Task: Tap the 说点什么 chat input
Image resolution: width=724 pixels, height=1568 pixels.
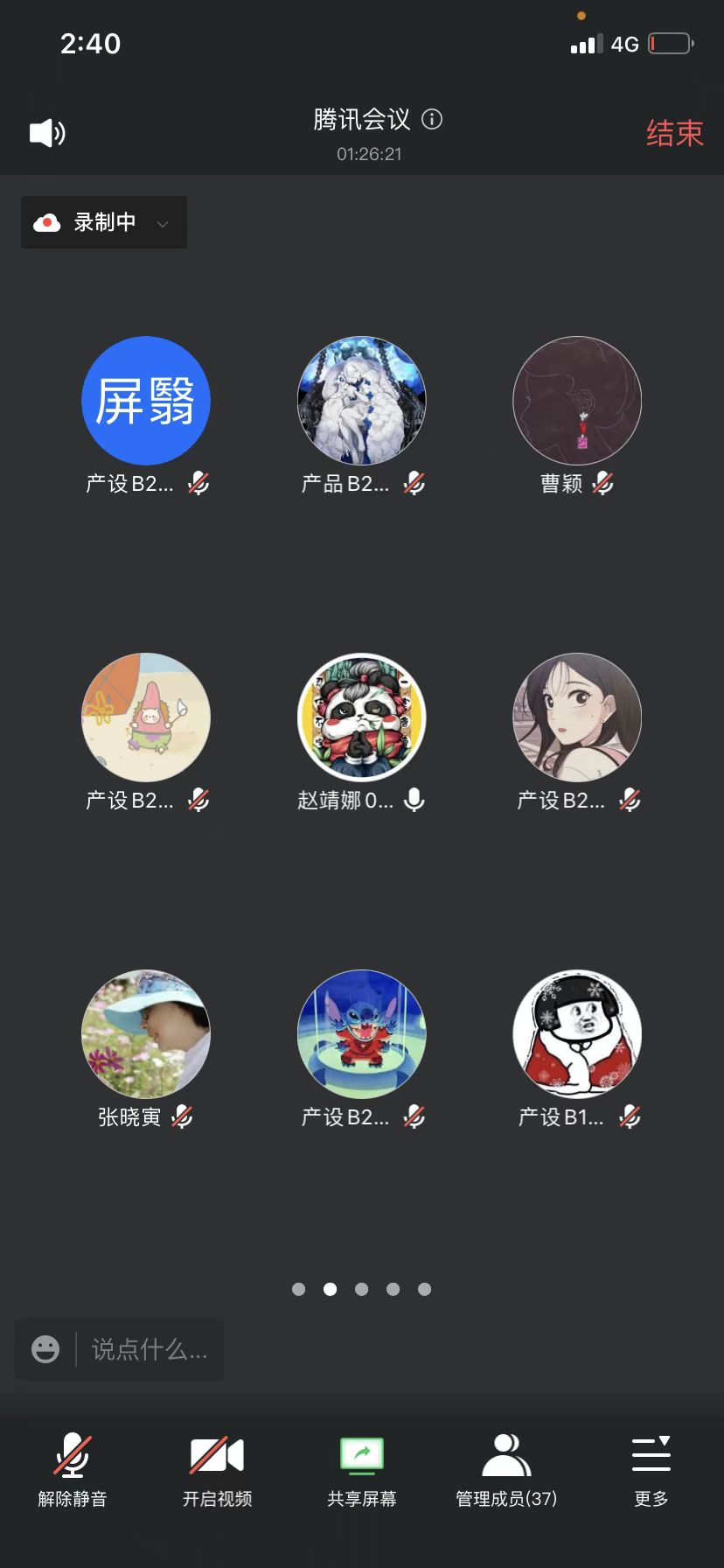Action: (150, 1349)
